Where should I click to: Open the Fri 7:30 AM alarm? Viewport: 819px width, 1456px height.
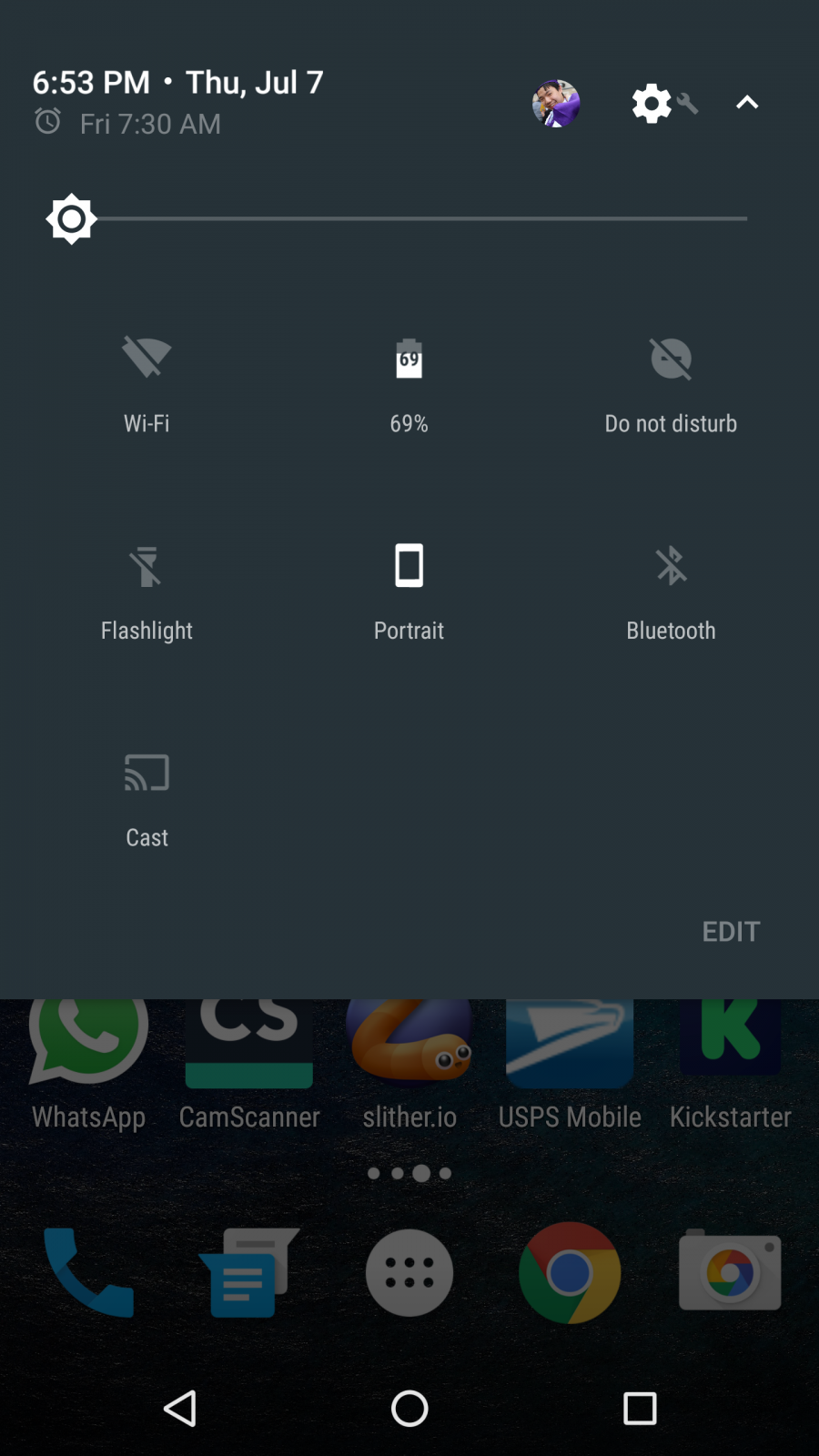(x=148, y=124)
